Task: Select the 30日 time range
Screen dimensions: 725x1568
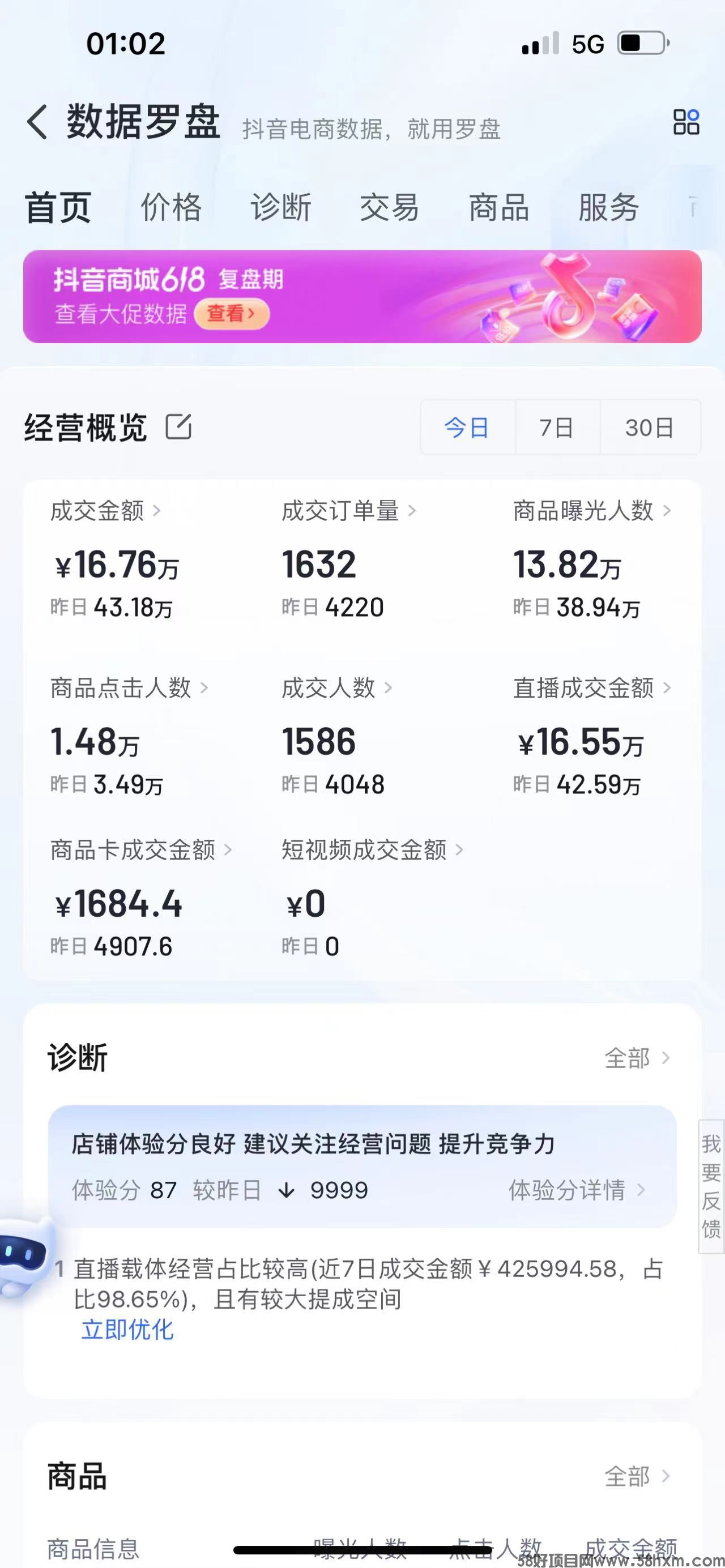Action: (x=649, y=428)
